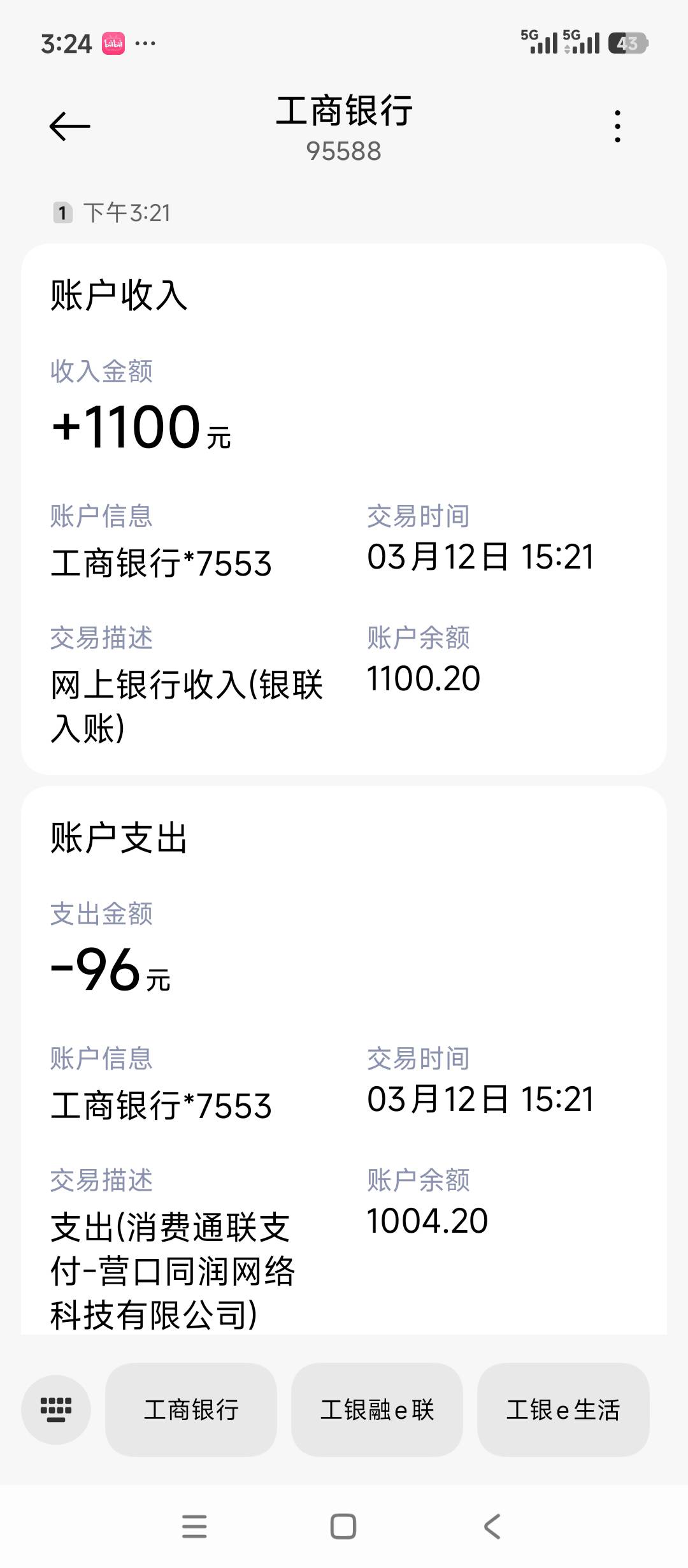Image resolution: width=688 pixels, height=1568 pixels.
Task: Switch to the keyboard input
Action: click(56, 1409)
